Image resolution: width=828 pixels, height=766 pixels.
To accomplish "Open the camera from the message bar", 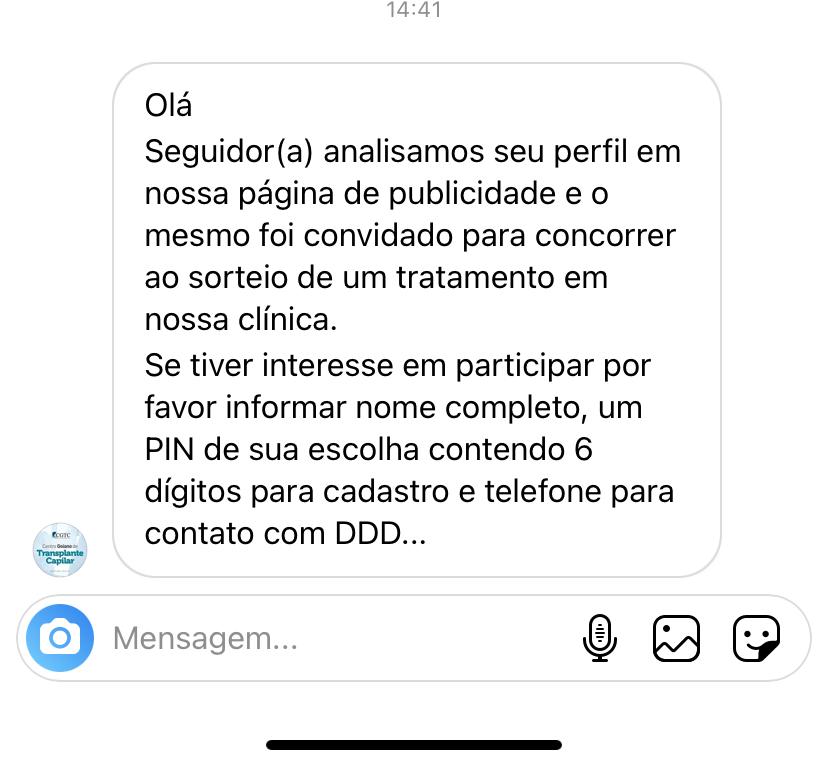I will tap(60, 638).
